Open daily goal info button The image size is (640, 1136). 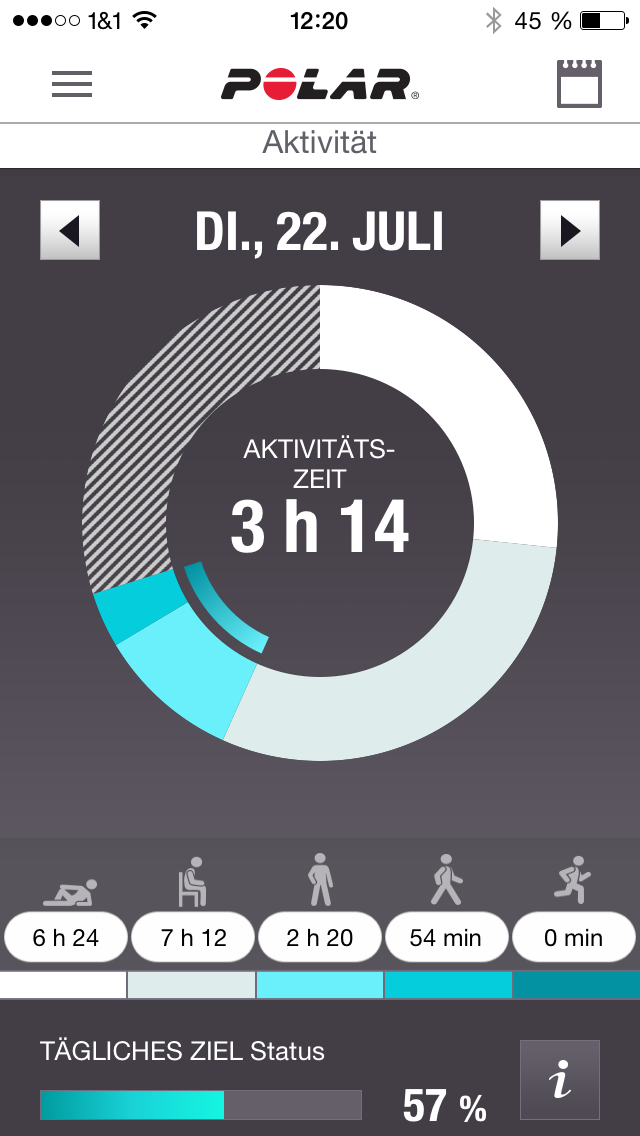coord(559,1080)
